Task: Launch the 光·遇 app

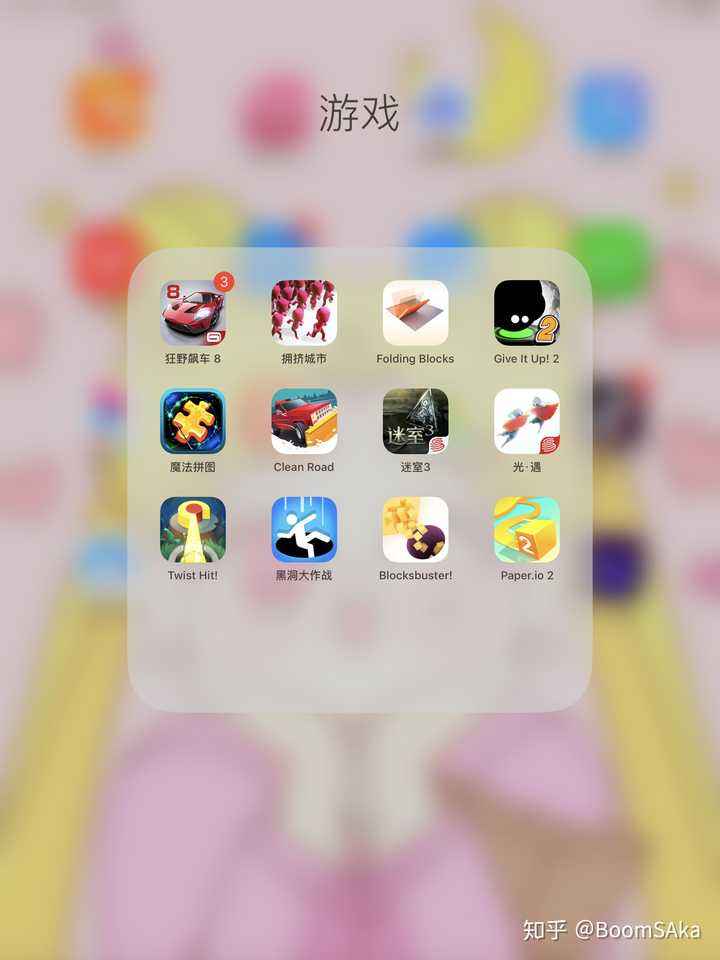Action: (526, 421)
